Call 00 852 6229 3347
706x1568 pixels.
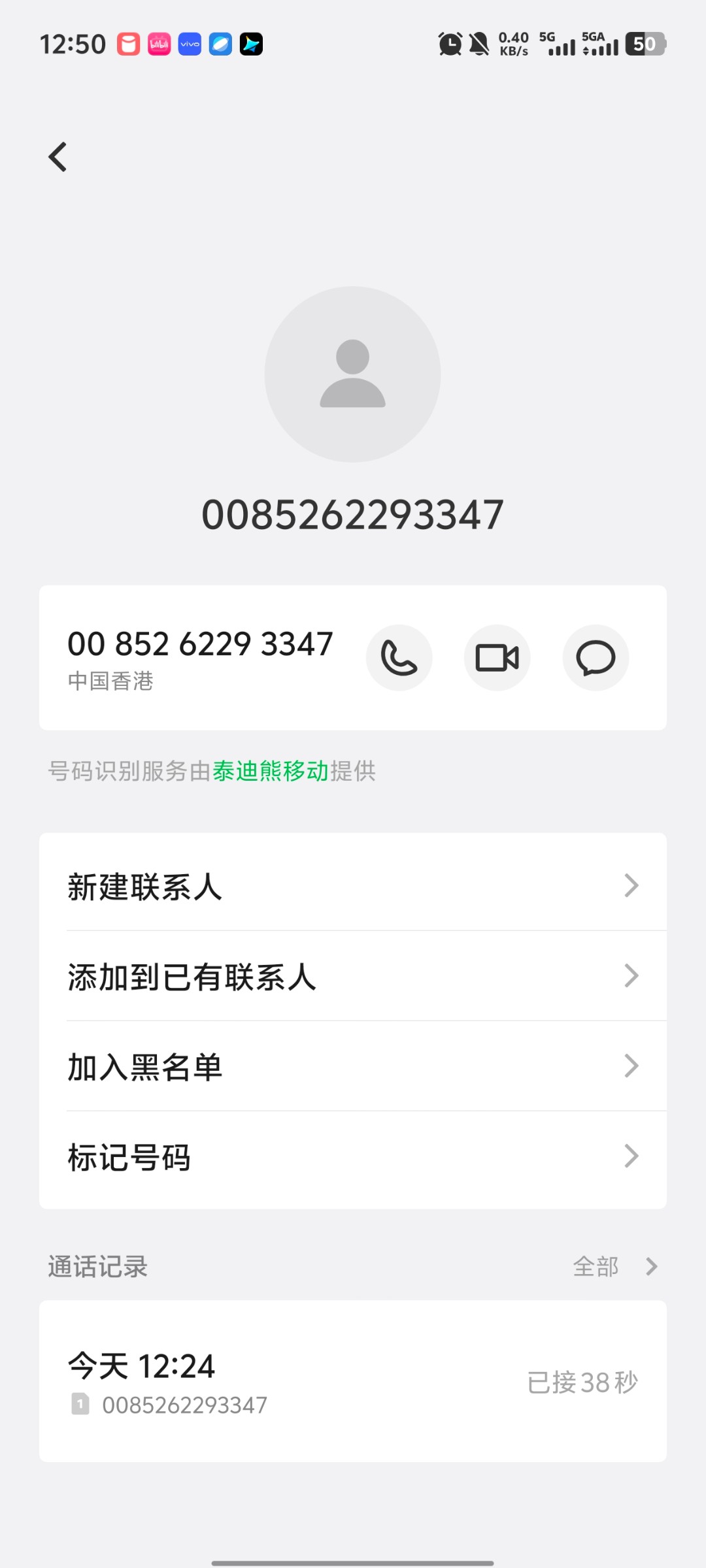(399, 658)
